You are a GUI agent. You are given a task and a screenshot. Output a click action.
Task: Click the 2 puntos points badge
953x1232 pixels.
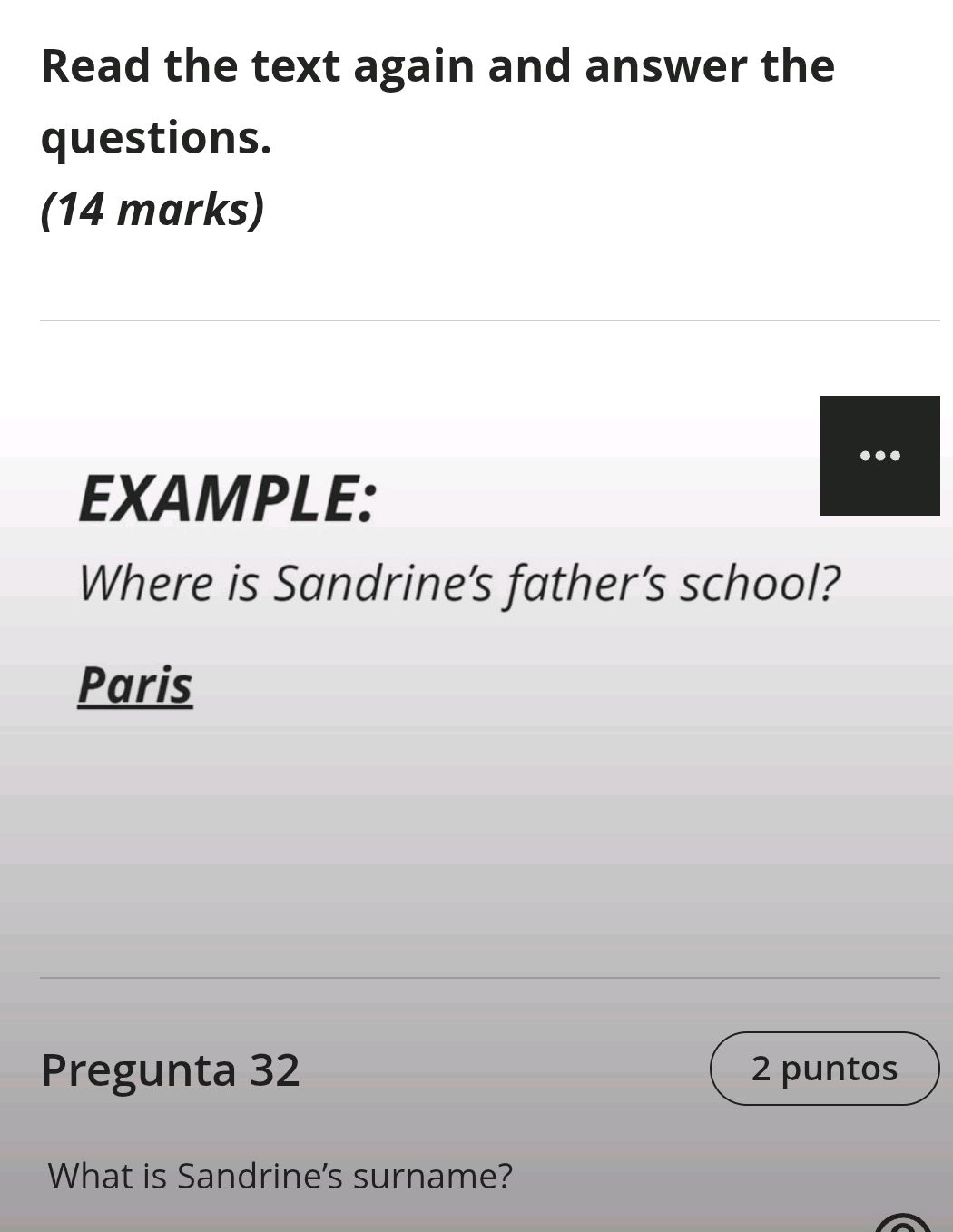(x=823, y=1069)
